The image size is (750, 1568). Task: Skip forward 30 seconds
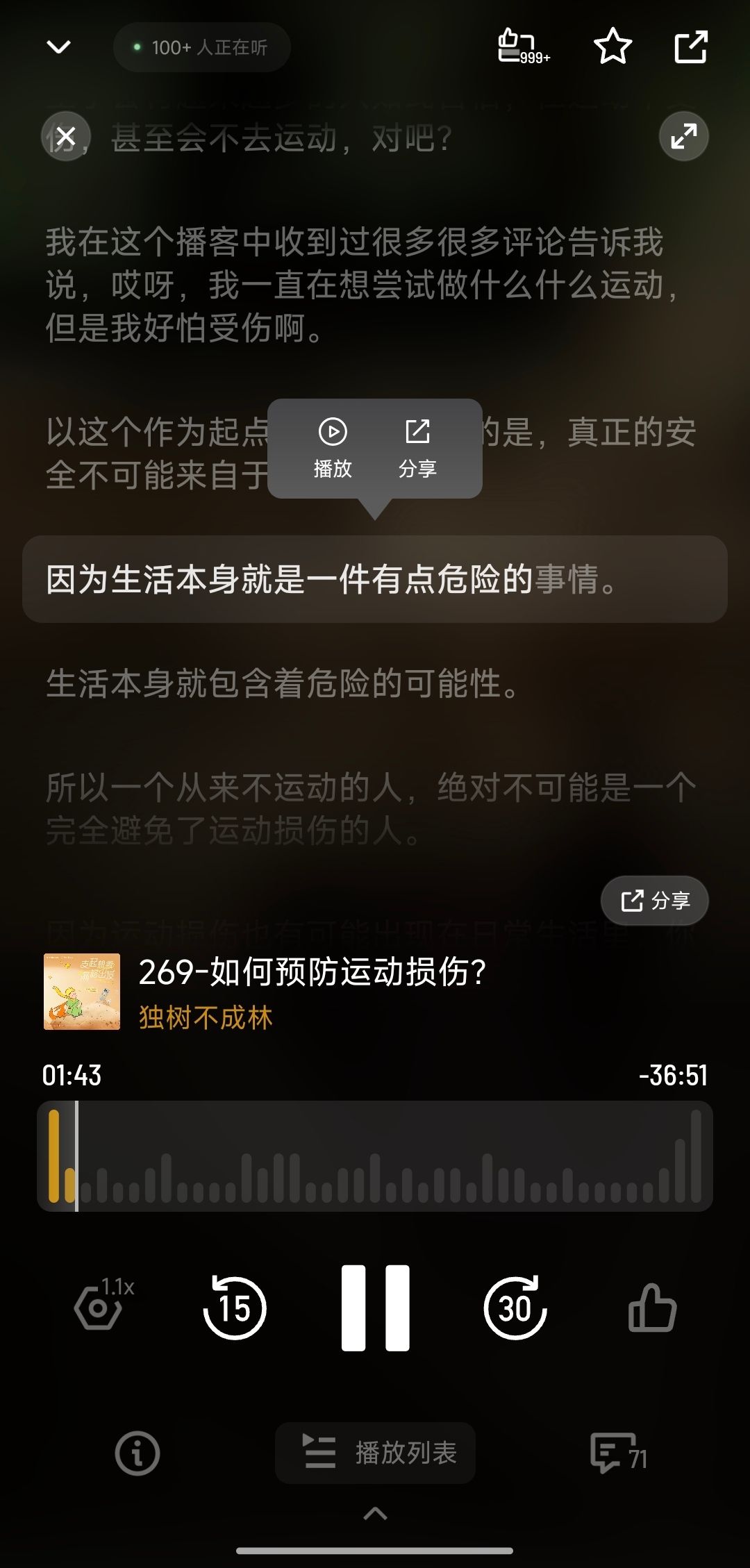(x=515, y=1307)
